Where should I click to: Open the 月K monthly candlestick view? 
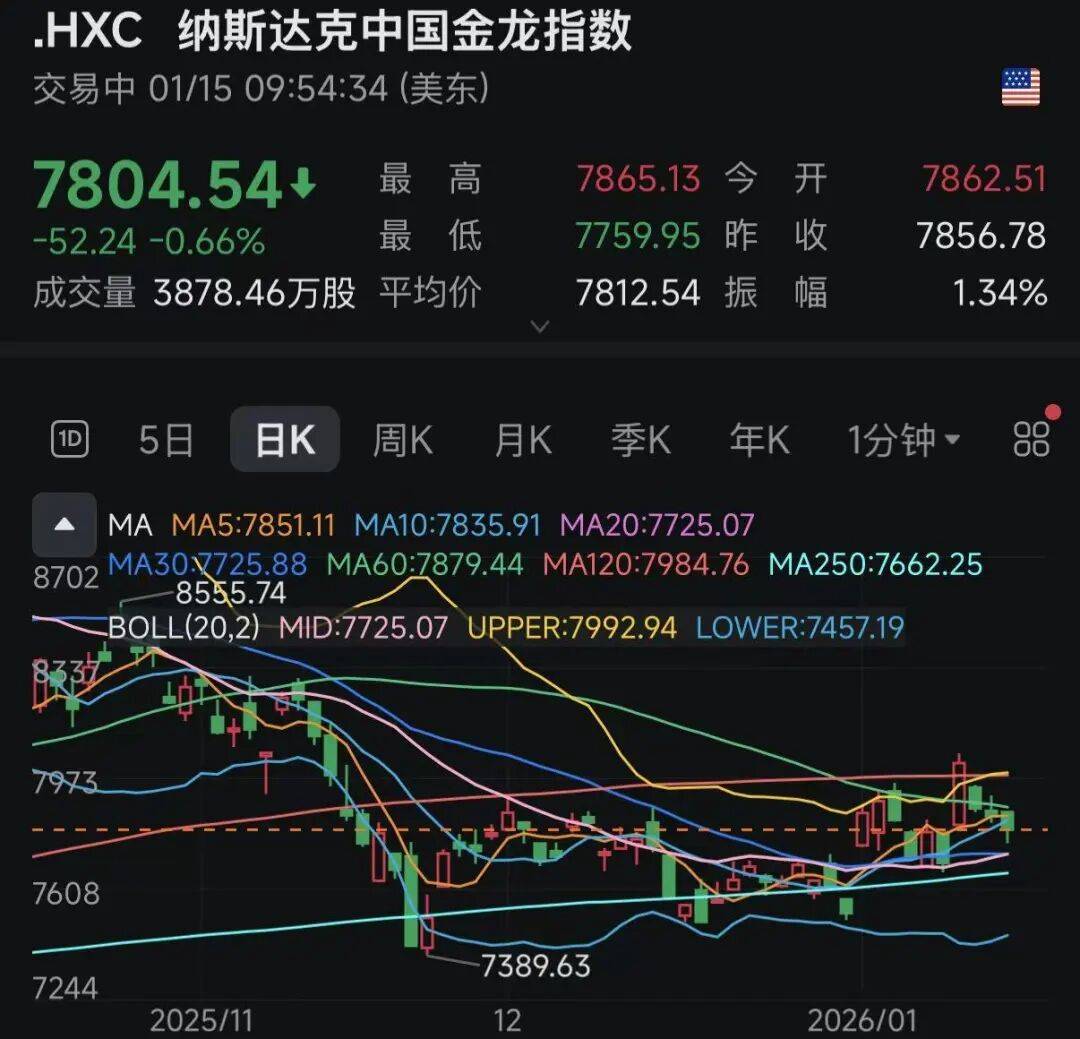point(523,440)
